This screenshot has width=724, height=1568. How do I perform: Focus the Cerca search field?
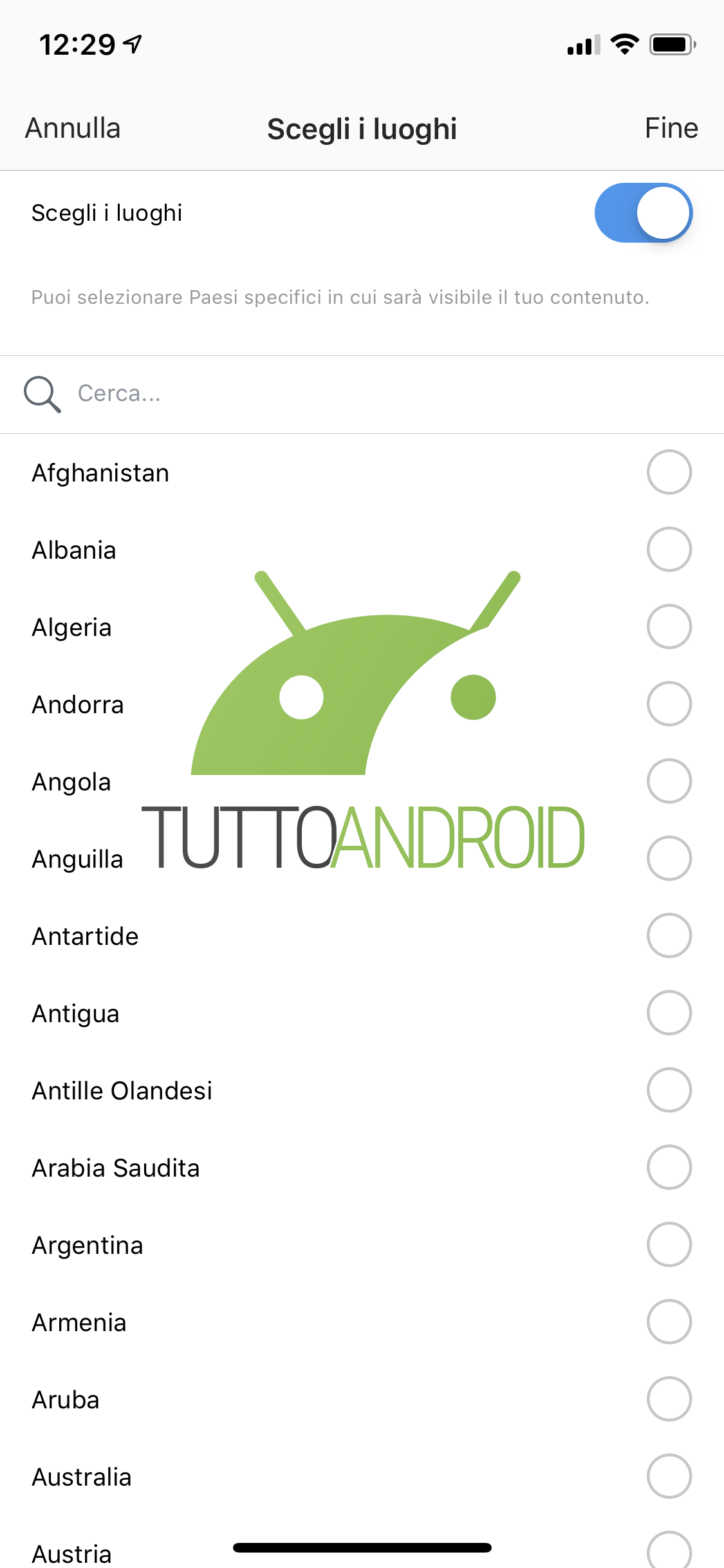[x=362, y=394]
